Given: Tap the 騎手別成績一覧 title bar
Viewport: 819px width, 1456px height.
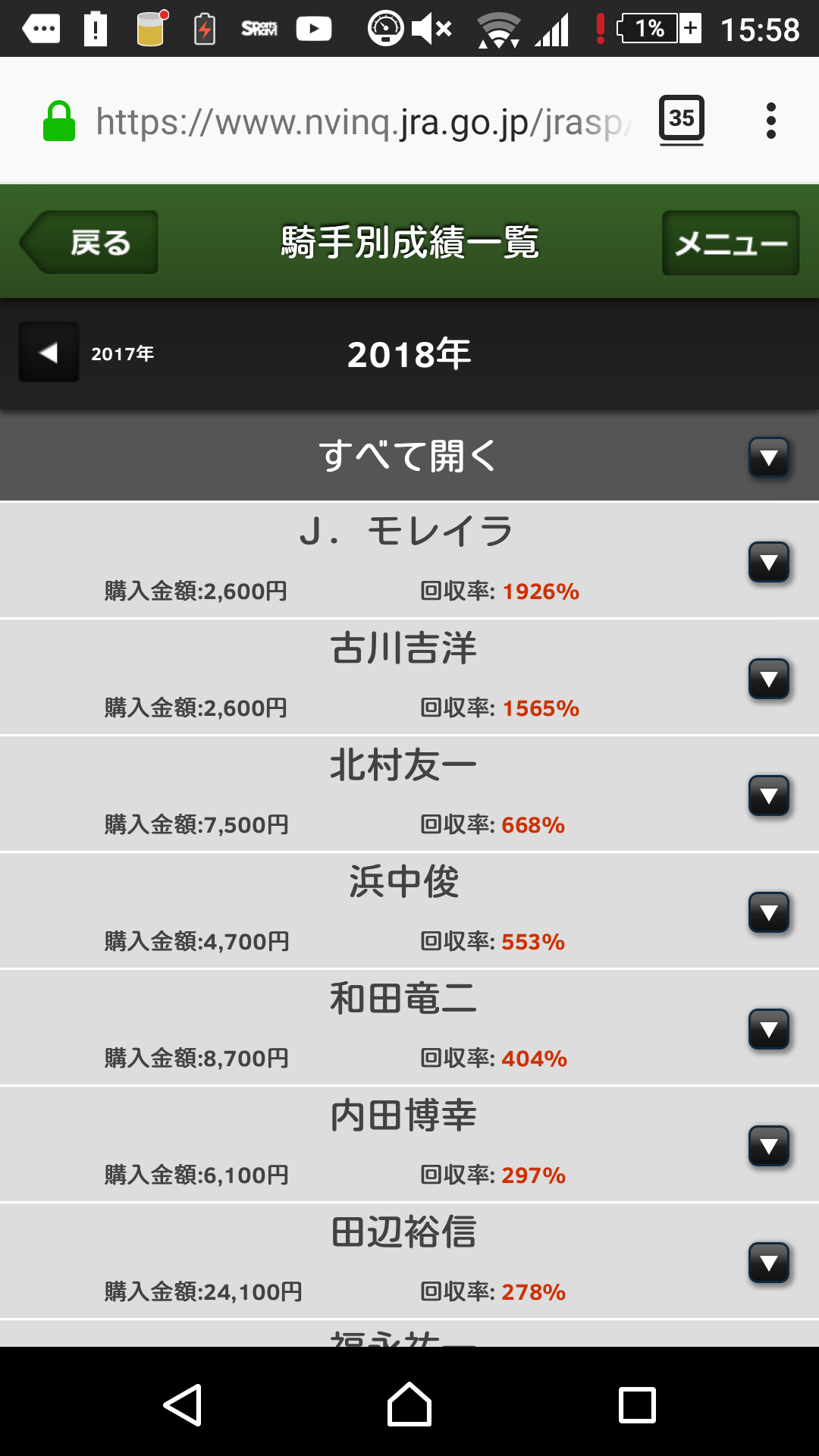Looking at the screenshot, I should pyautogui.click(x=409, y=243).
